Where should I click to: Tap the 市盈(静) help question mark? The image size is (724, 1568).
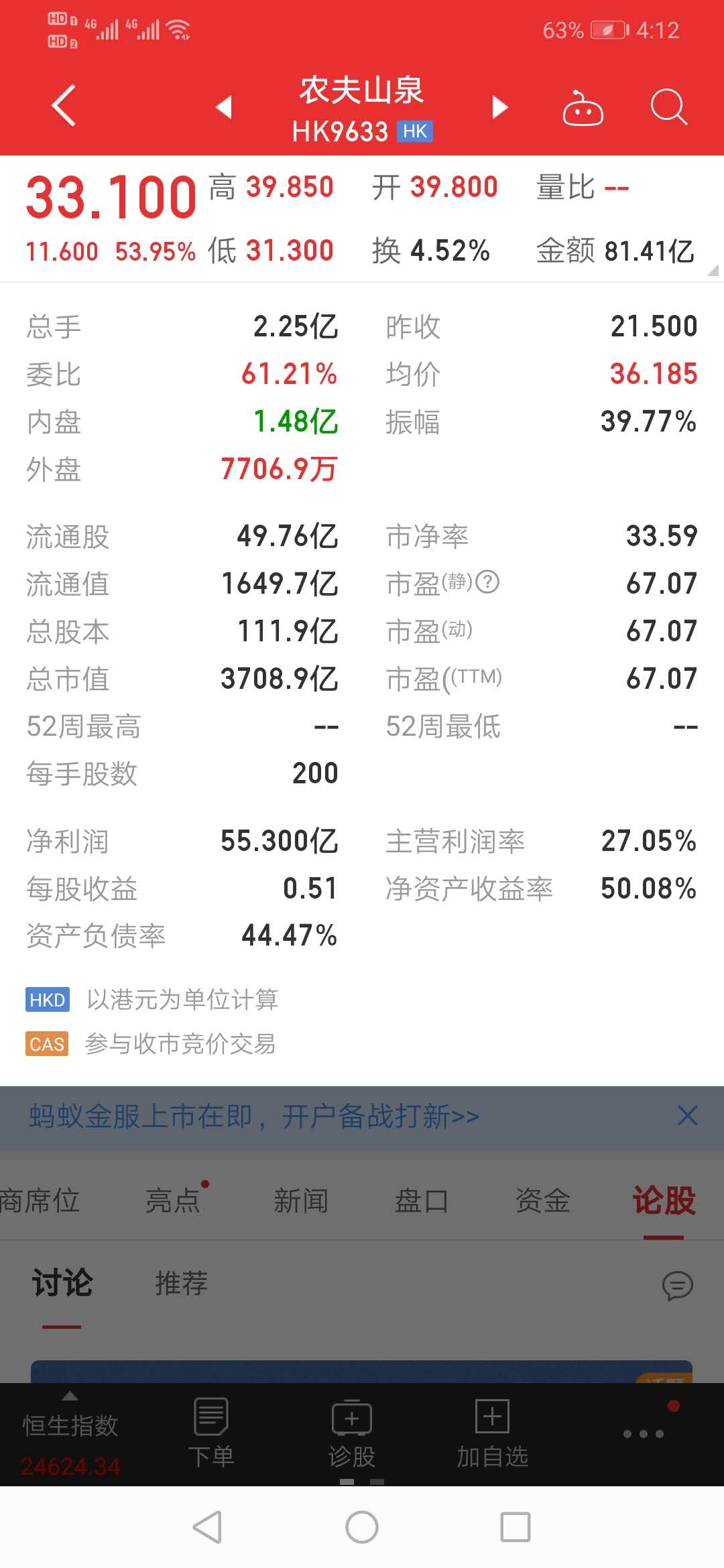(x=487, y=582)
